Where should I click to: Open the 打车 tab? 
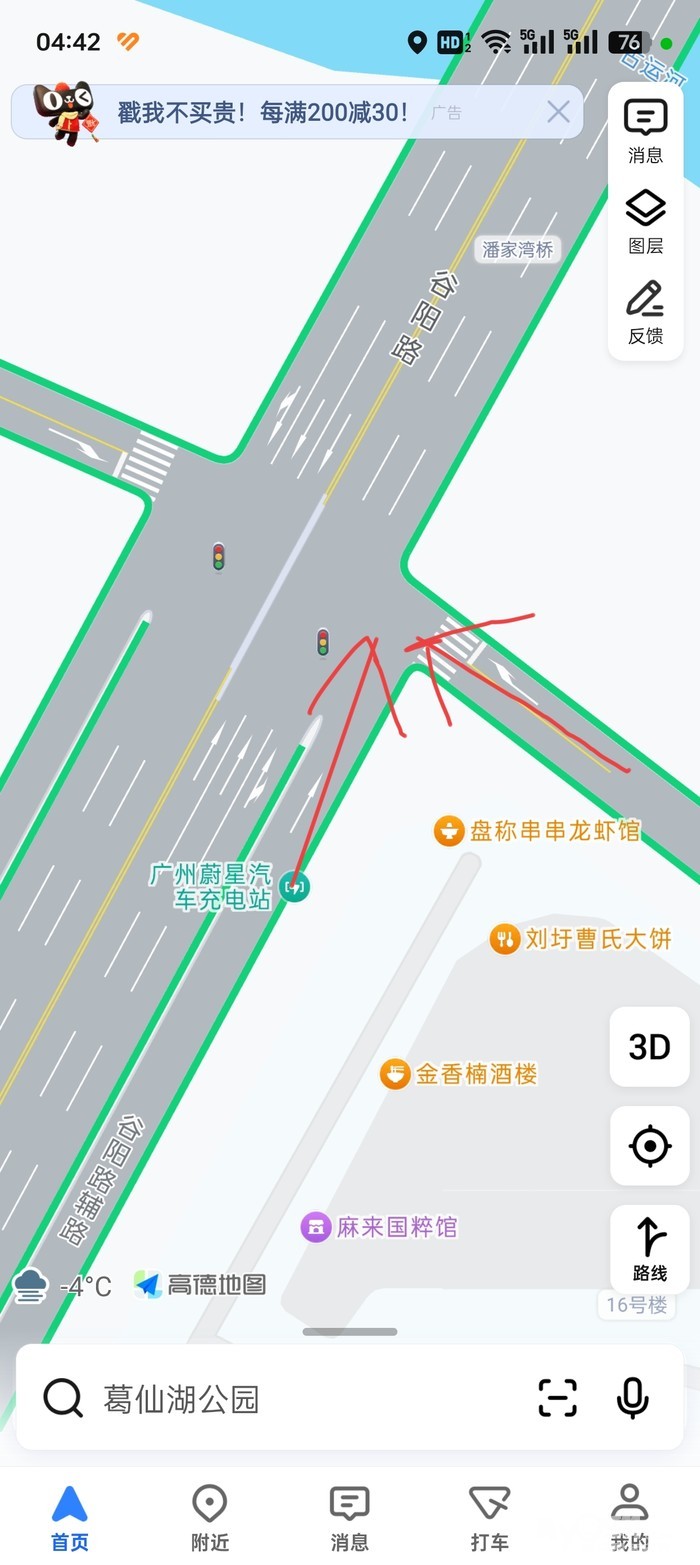490,1516
